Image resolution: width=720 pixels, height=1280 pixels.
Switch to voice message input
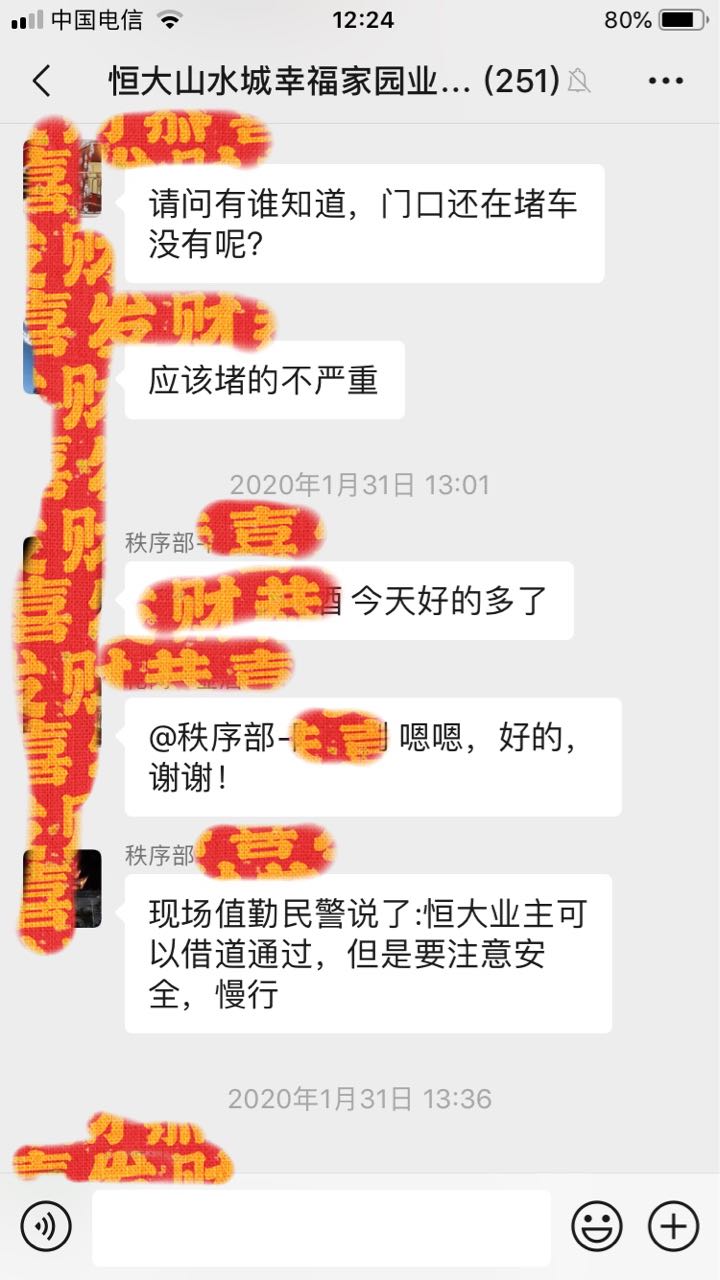click(x=46, y=1225)
